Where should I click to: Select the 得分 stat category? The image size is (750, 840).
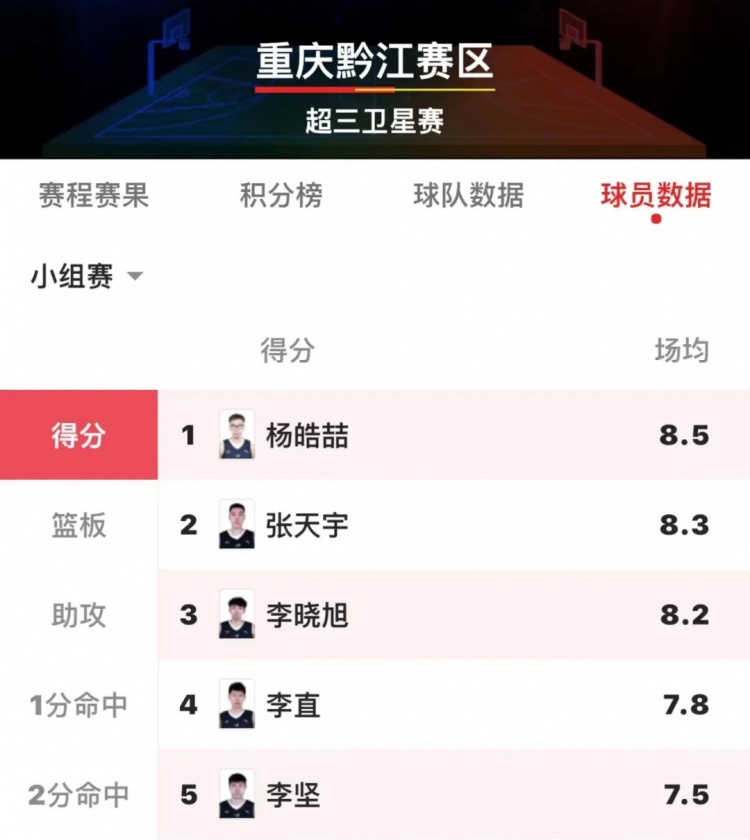click(x=79, y=435)
